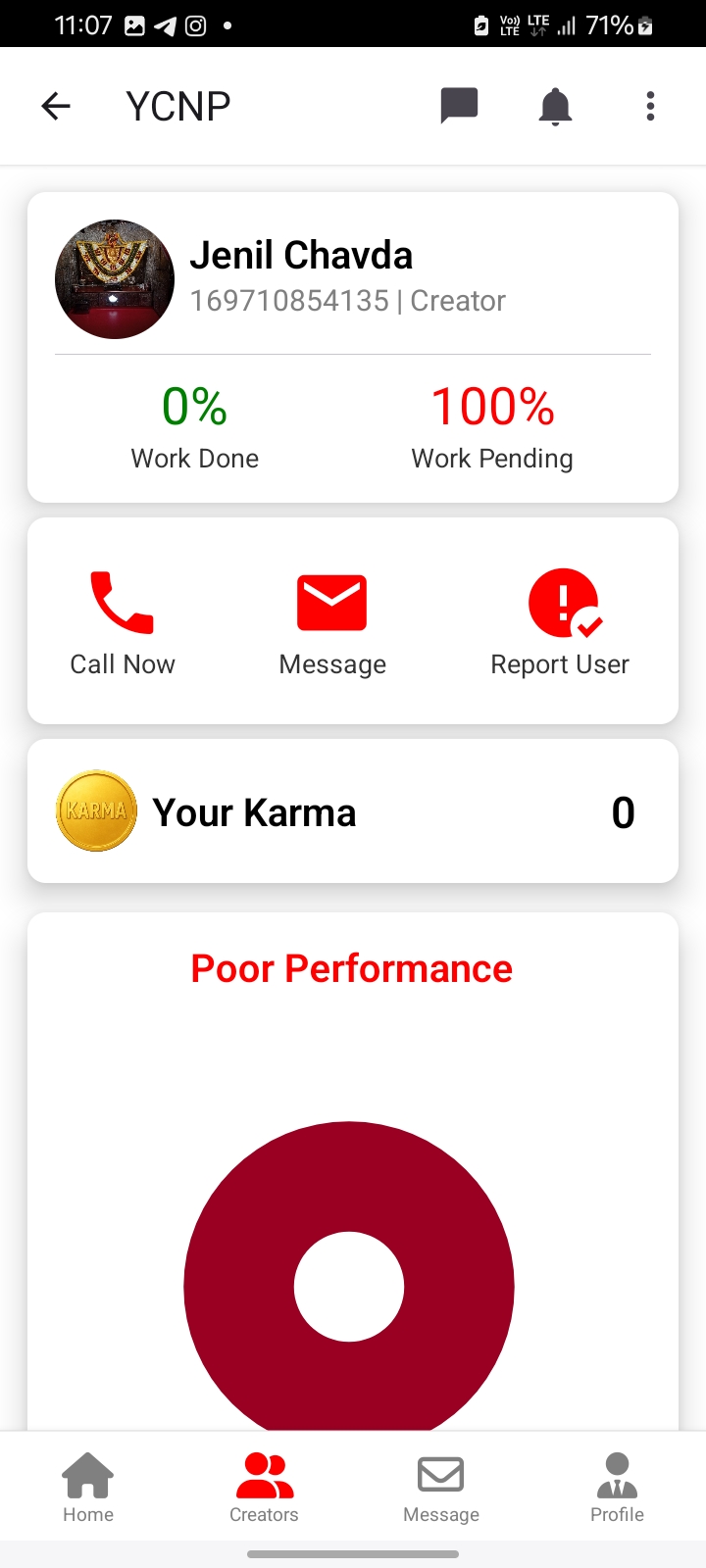Screen dimensions: 706x1568
Task: Call Jenil Chavda with Call Now
Action: [123, 622]
